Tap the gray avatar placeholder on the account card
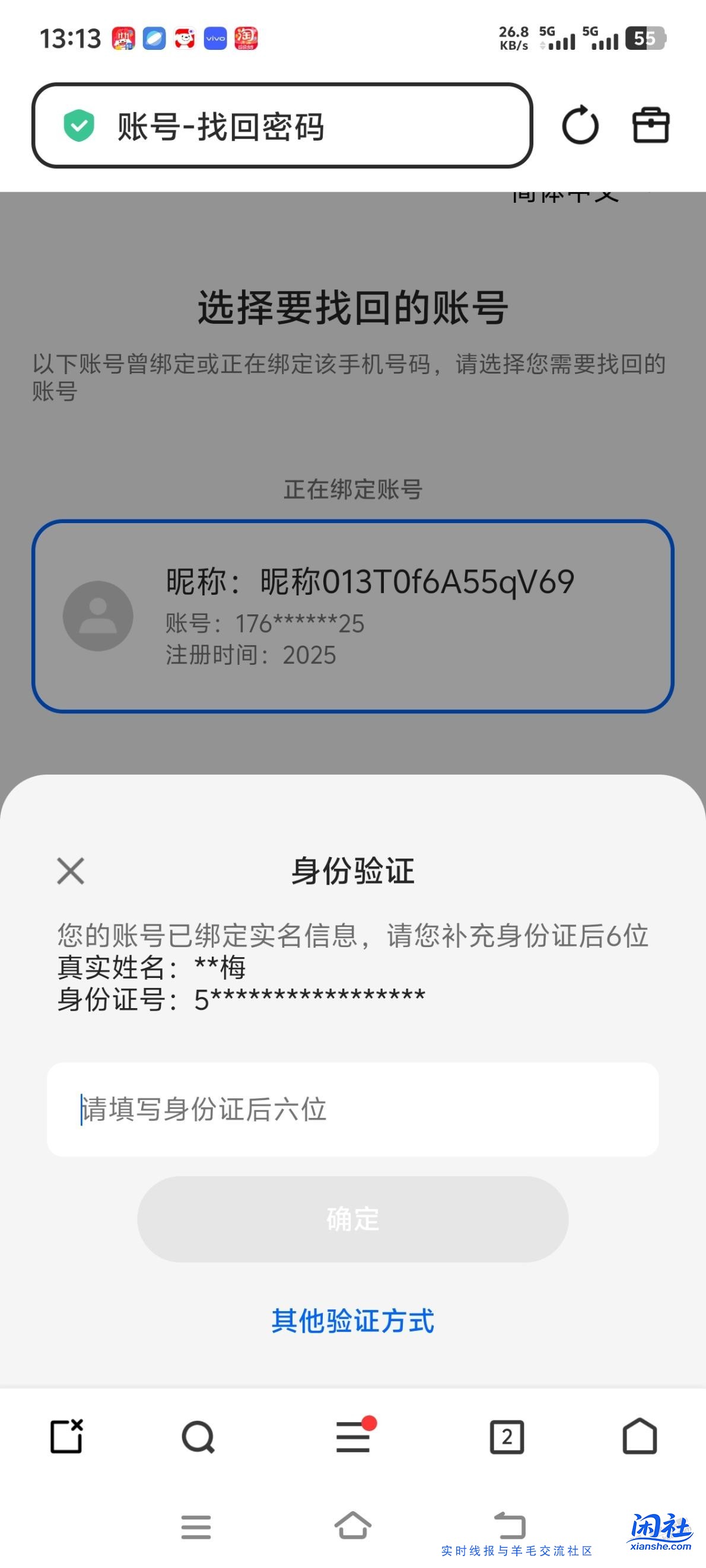The image size is (706, 1568). coord(98,616)
